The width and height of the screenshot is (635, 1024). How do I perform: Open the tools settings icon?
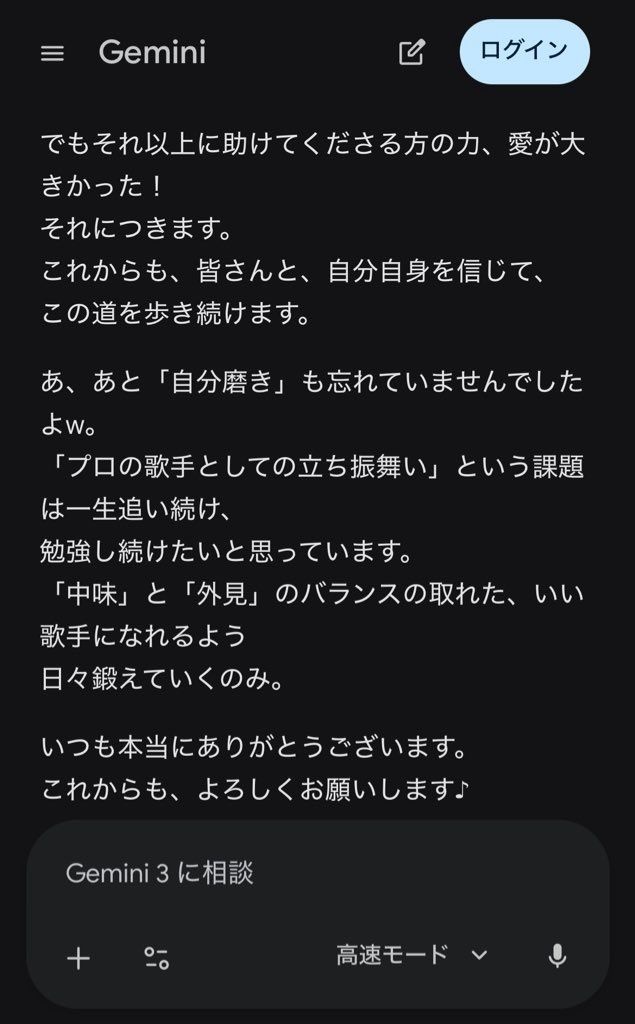click(x=156, y=958)
